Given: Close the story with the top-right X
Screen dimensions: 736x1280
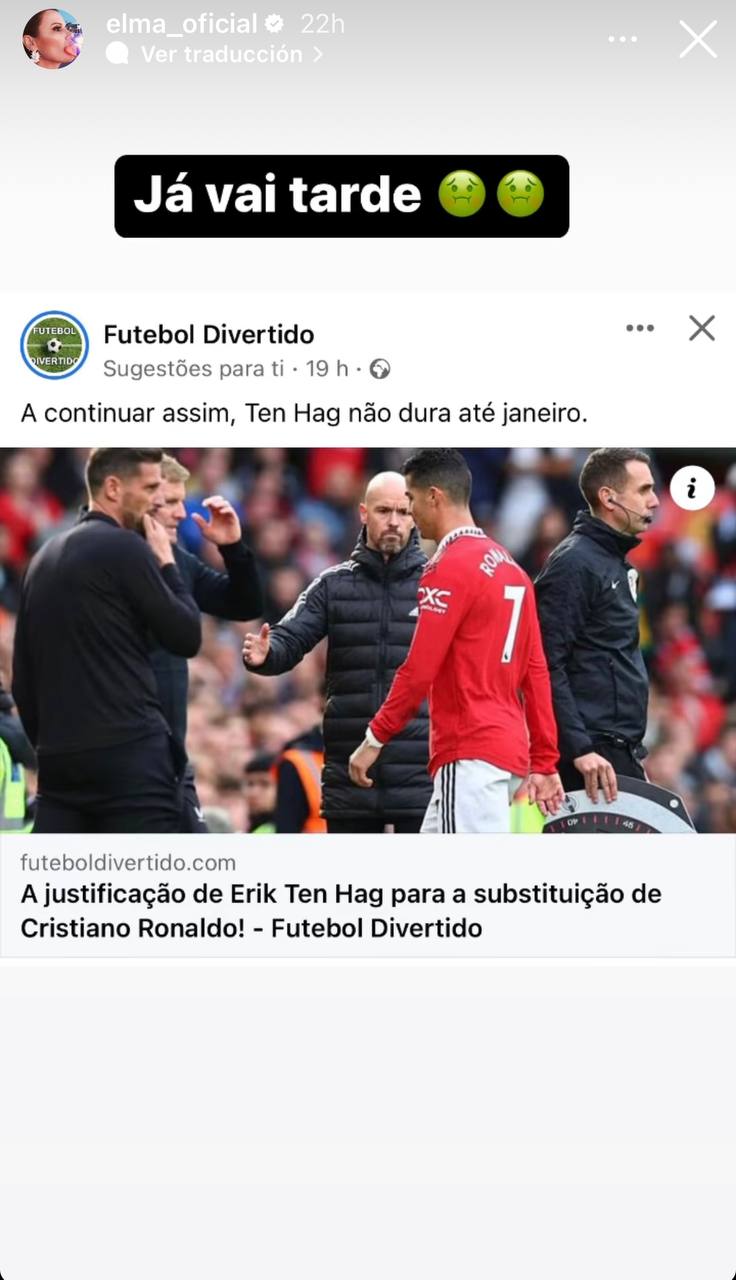Looking at the screenshot, I should tap(697, 40).
